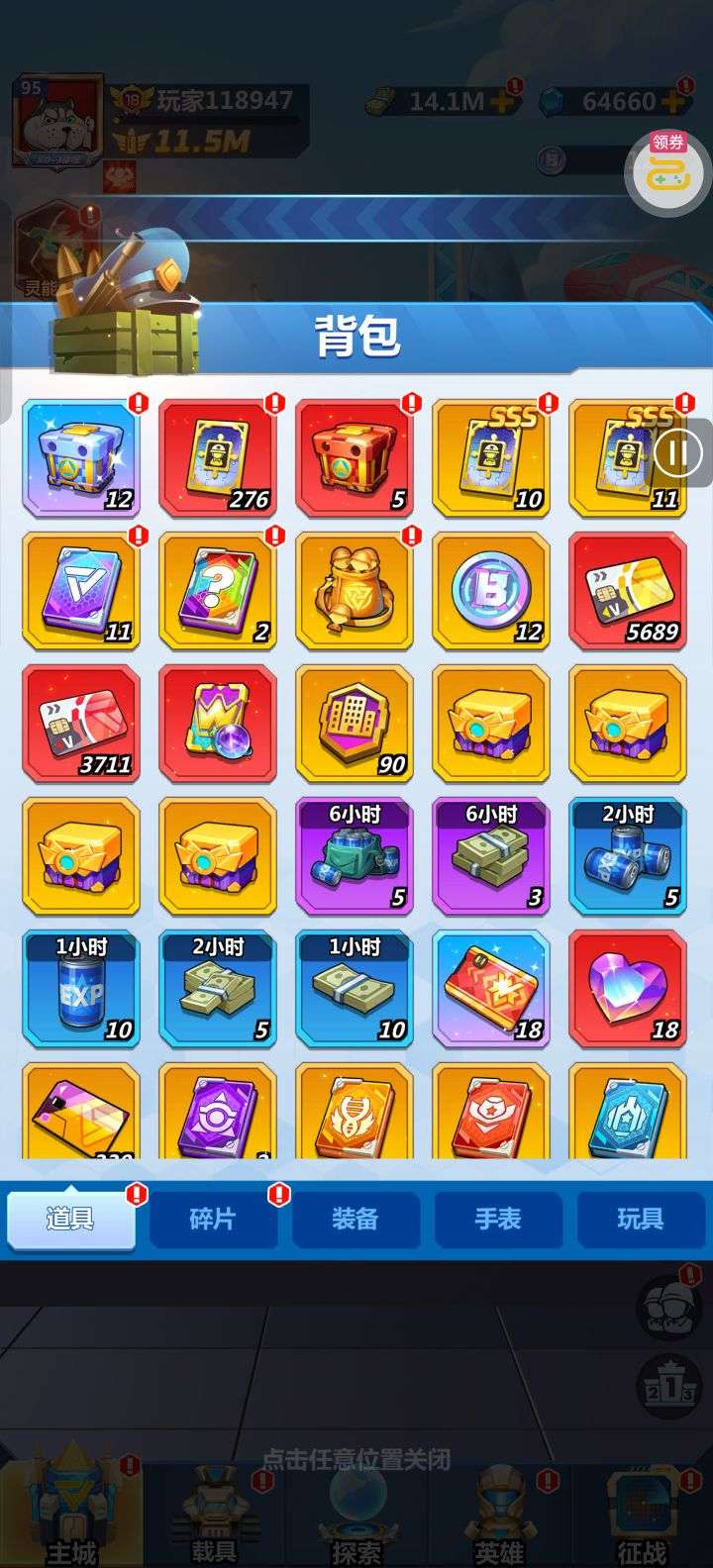The width and height of the screenshot is (713, 1568).
Task: Open the SSS card with quantity 10
Action: click(x=491, y=457)
